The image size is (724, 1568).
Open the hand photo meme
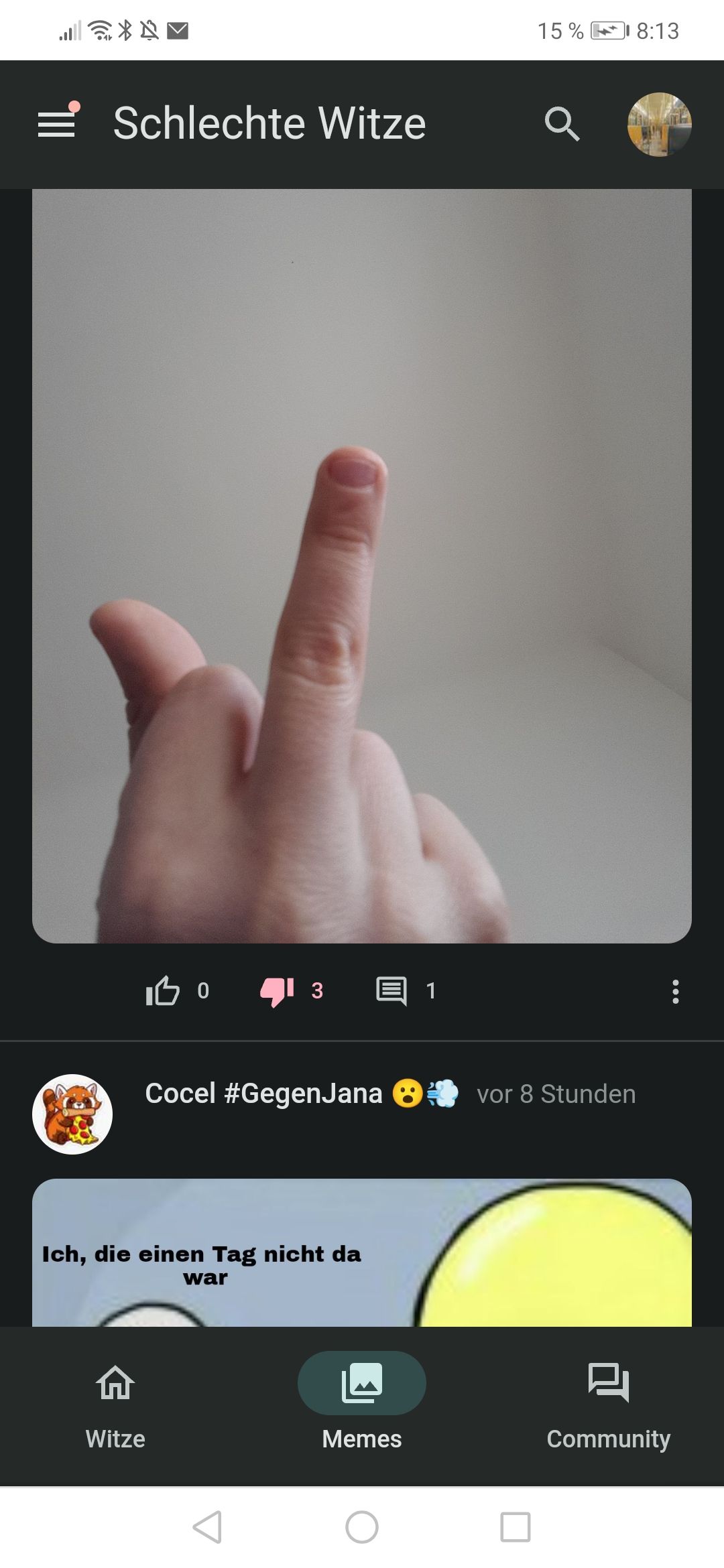[x=362, y=566]
